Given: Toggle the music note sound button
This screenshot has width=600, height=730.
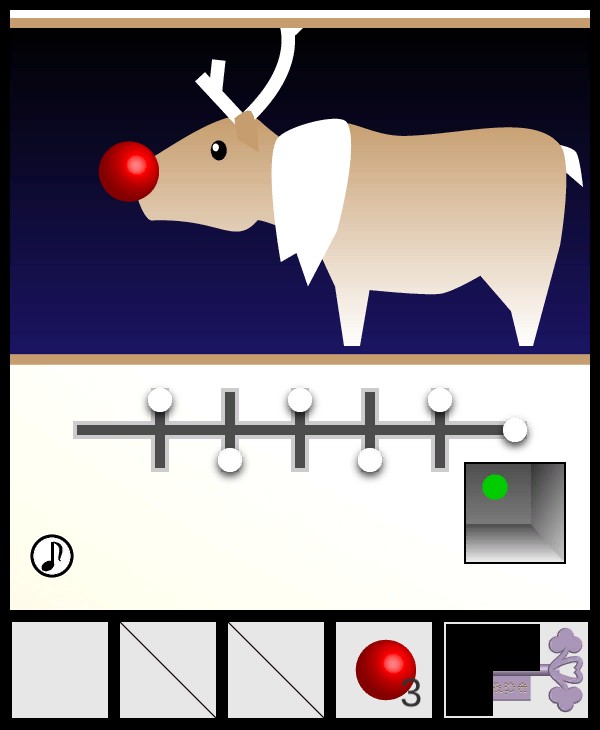Looking at the screenshot, I should [x=52, y=556].
